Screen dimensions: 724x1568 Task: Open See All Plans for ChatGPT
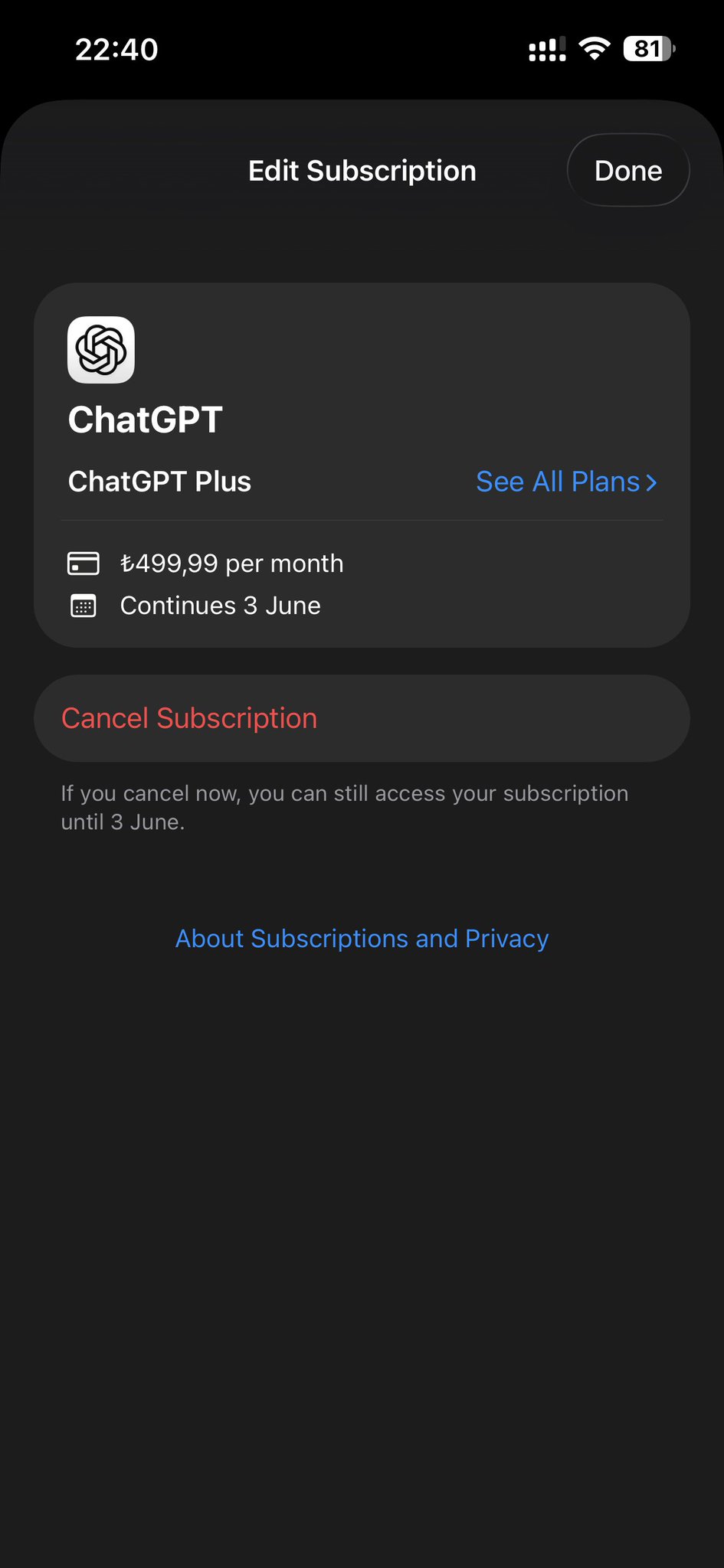click(566, 482)
